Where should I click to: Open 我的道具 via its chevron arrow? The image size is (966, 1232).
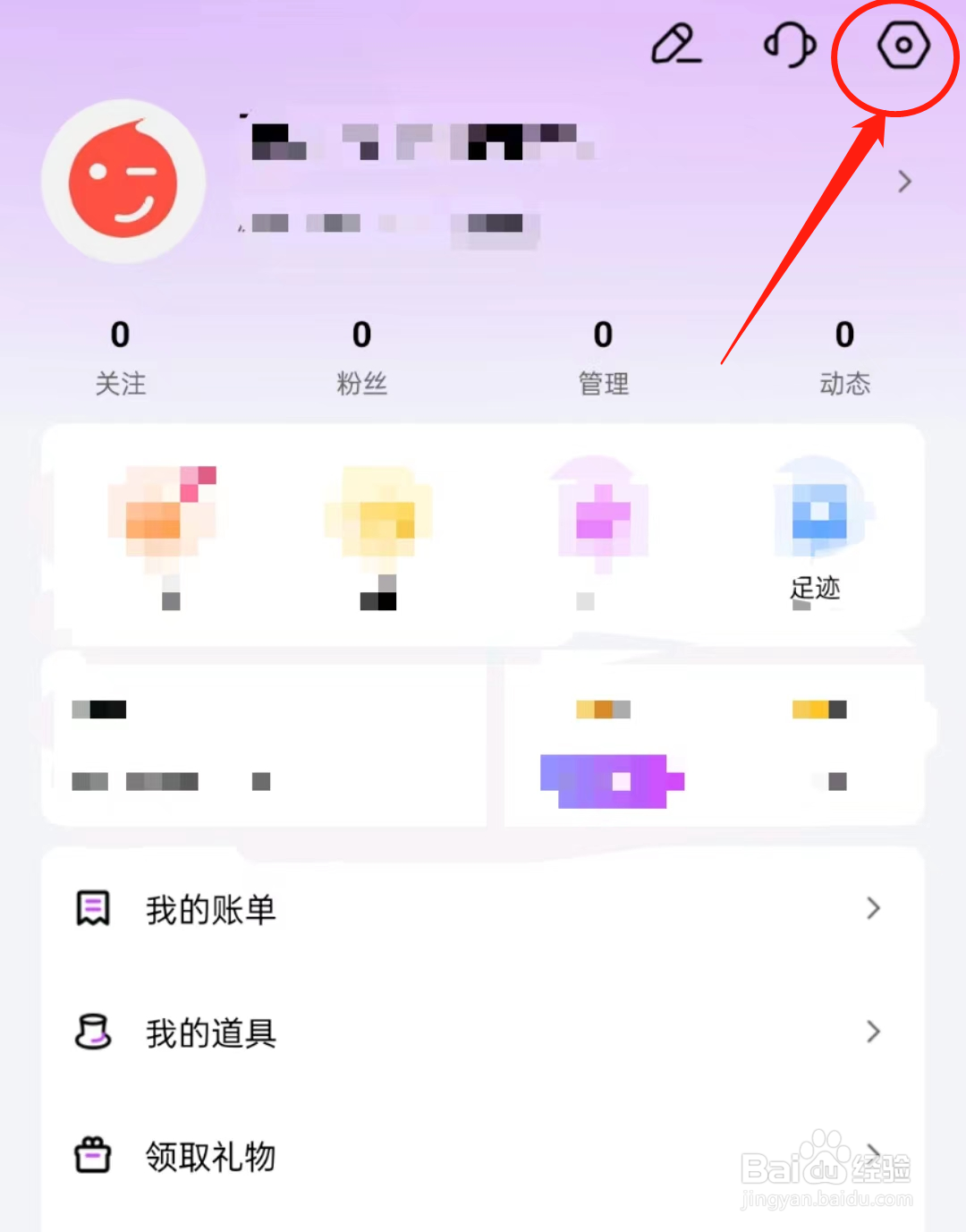point(874,1032)
